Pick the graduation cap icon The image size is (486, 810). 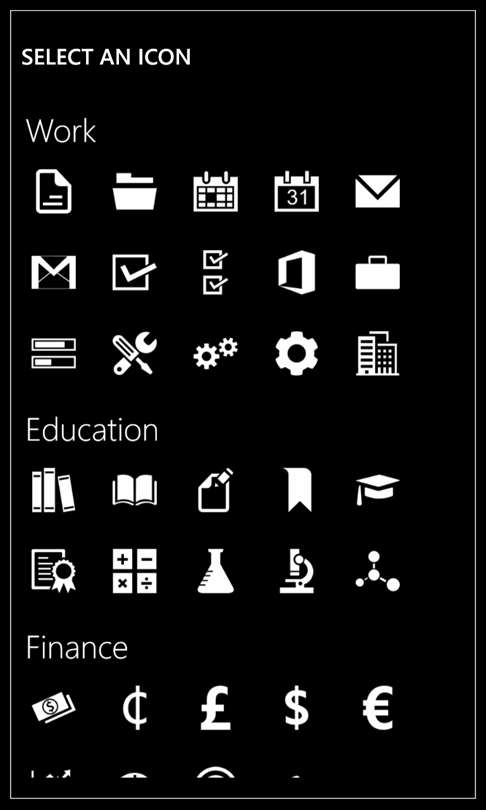[x=378, y=490]
